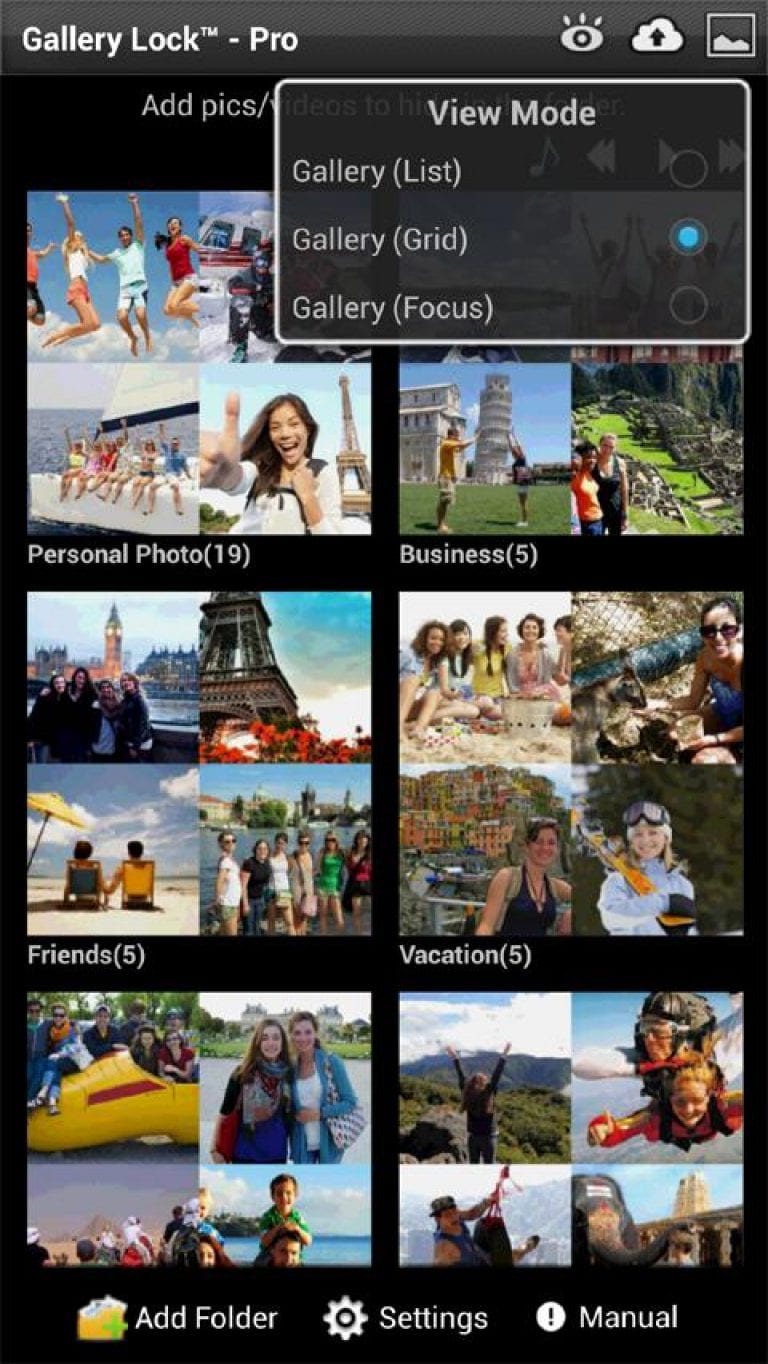Screen dimensions: 768x1364
Task: Choose the Gallery (Grid) option
Action: click(511, 239)
